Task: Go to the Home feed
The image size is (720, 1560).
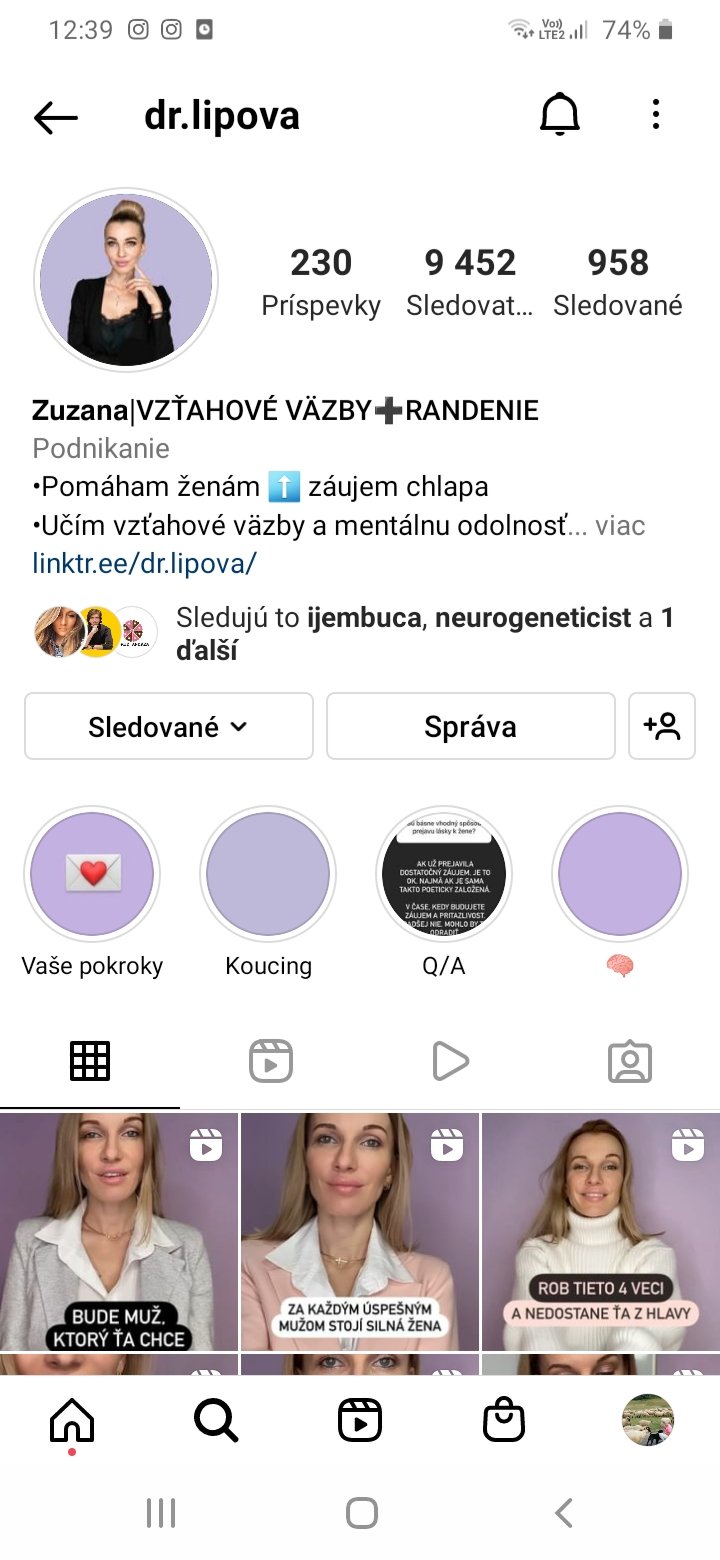Action: 72,1420
